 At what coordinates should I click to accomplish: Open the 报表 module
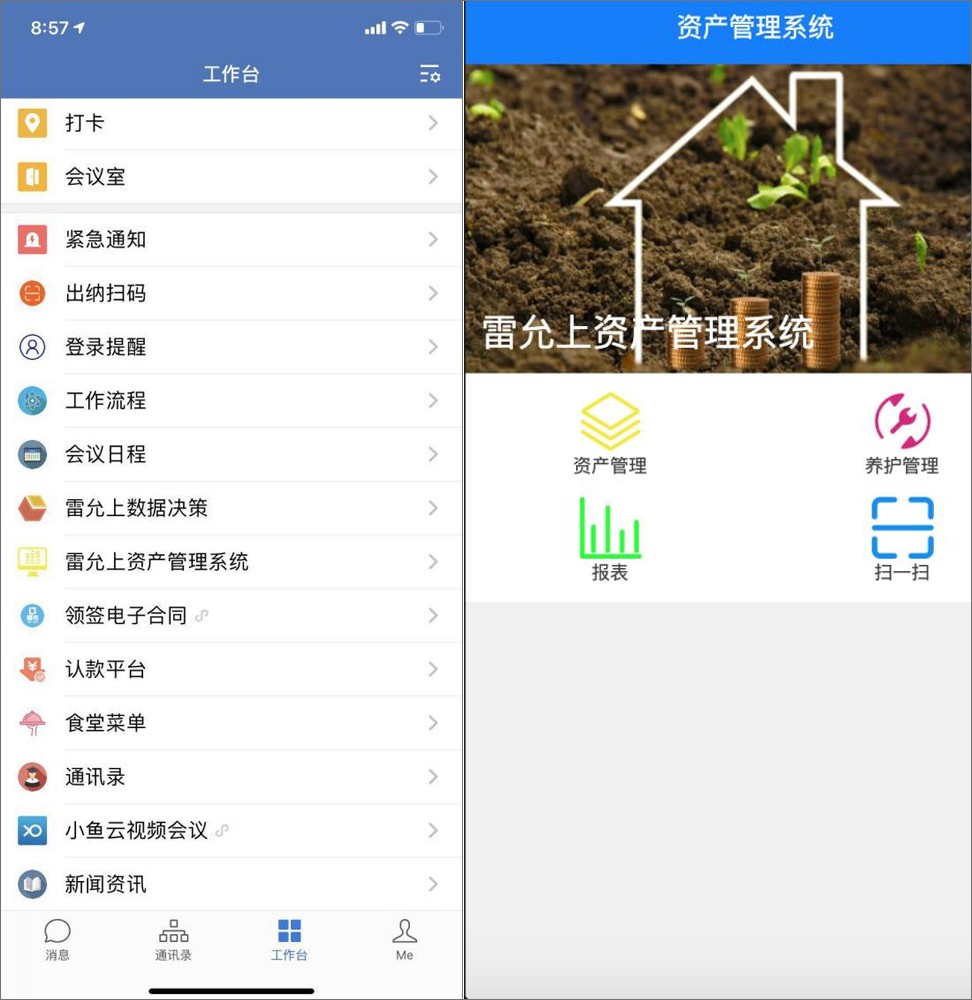coord(610,540)
